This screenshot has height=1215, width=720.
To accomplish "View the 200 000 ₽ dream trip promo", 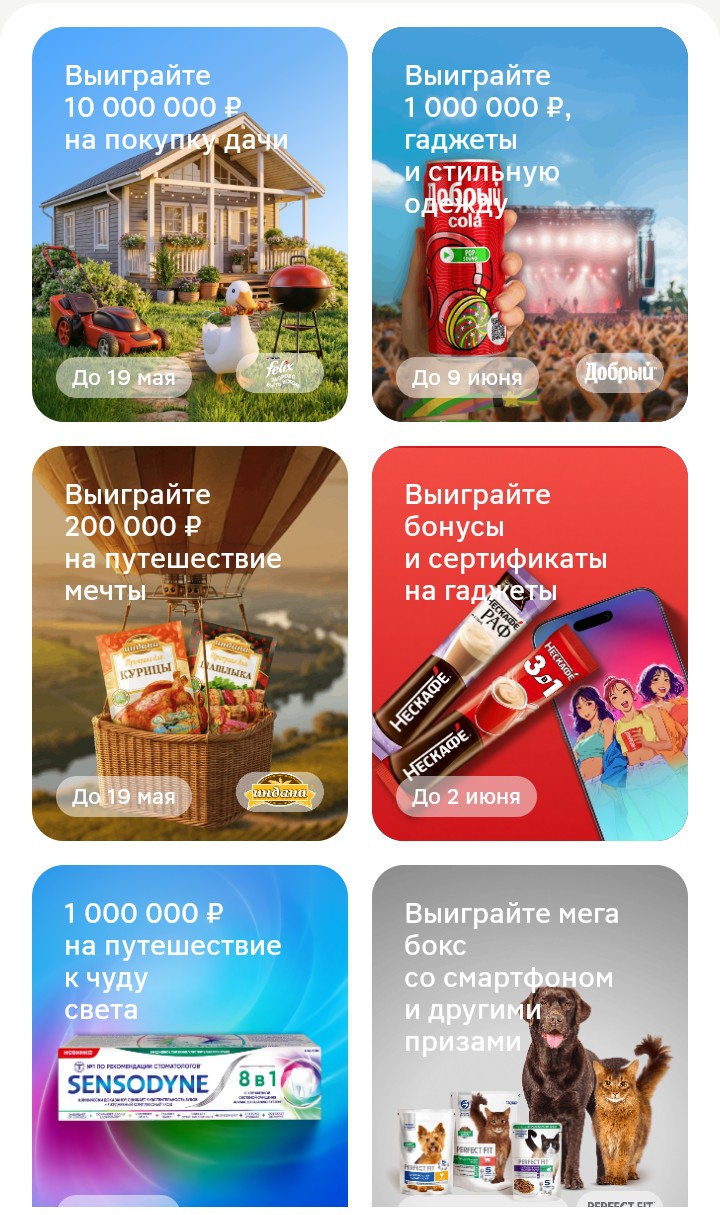I will click(190, 643).
